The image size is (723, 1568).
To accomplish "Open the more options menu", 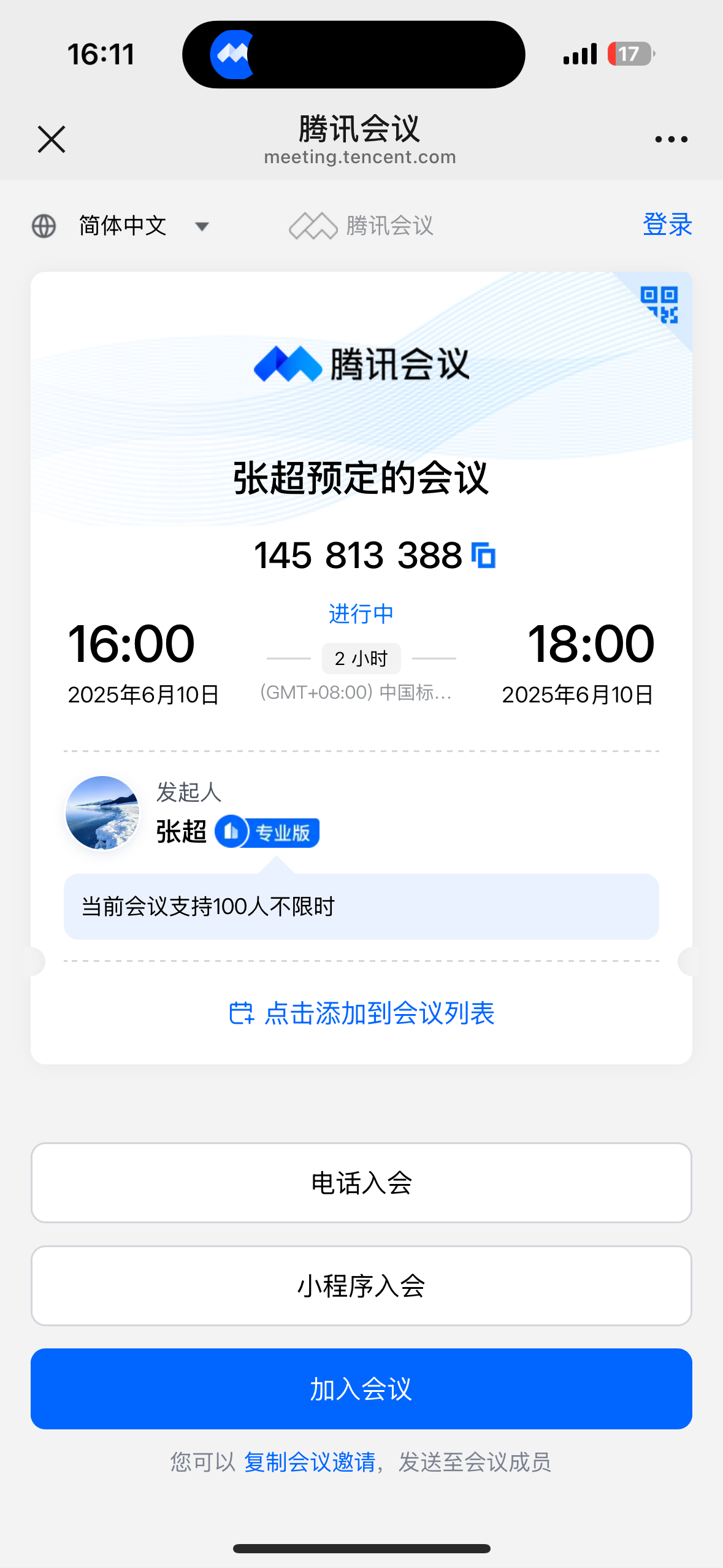I will pyautogui.click(x=671, y=139).
